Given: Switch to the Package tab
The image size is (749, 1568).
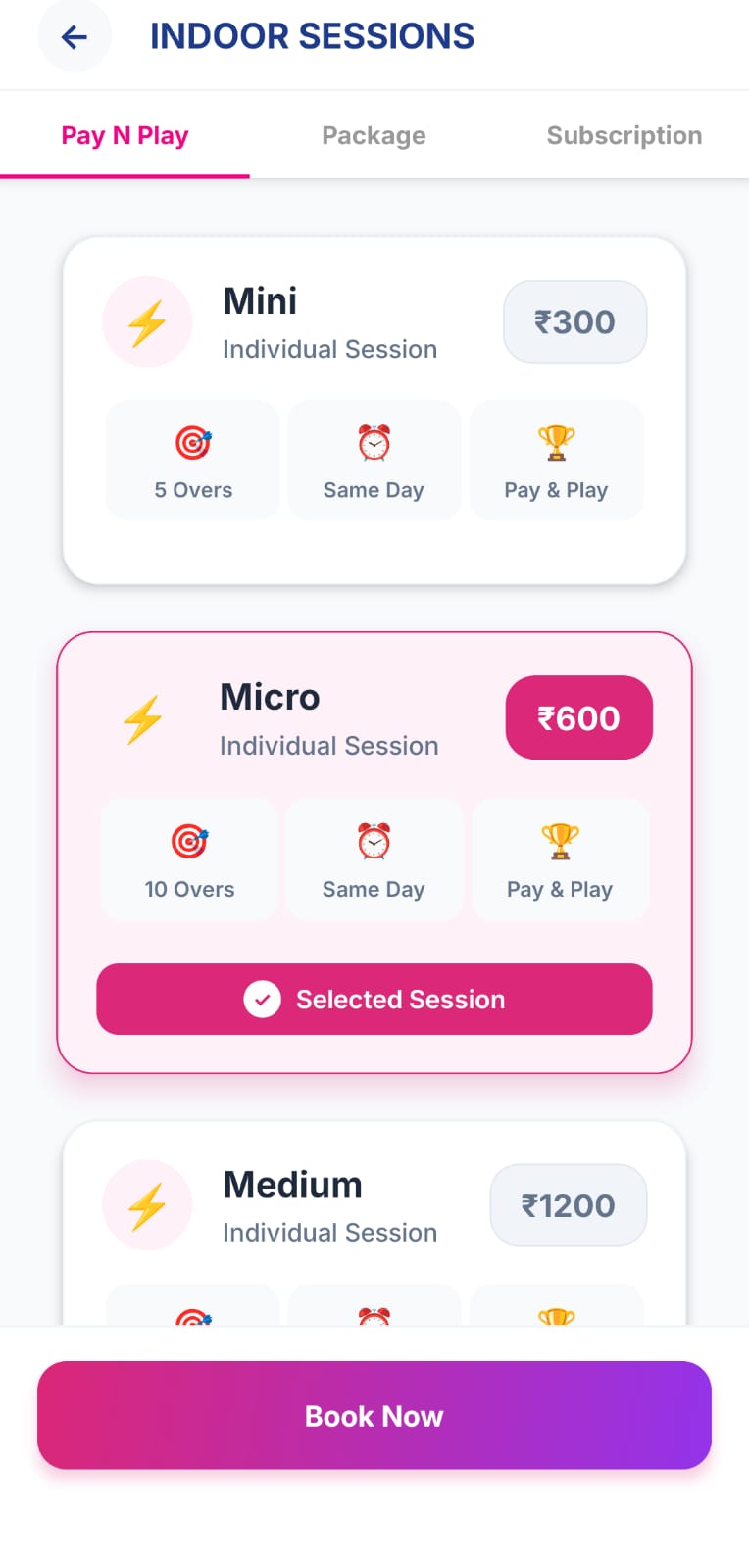Looking at the screenshot, I should pyautogui.click(x=374, y=135).
